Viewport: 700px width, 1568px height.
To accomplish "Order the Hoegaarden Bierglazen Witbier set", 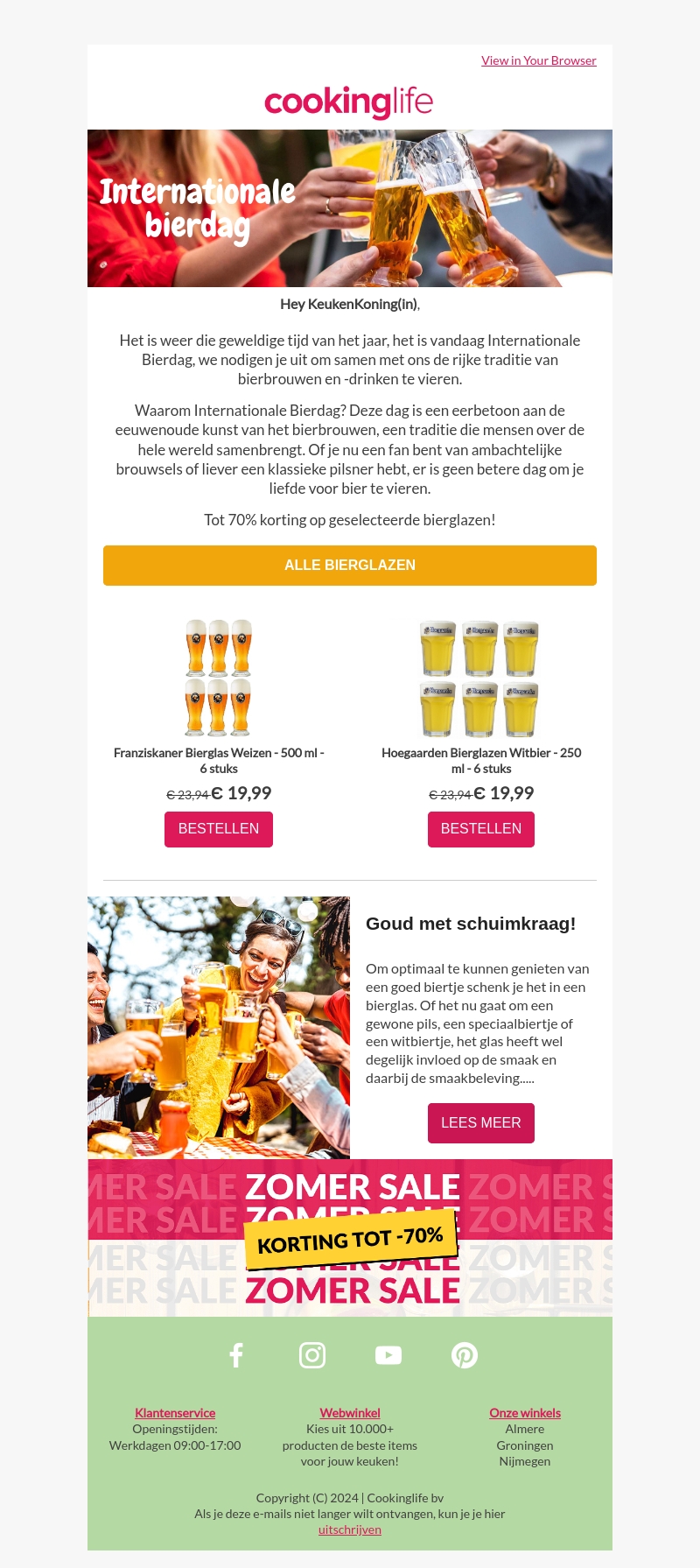I will coord(480,829).
